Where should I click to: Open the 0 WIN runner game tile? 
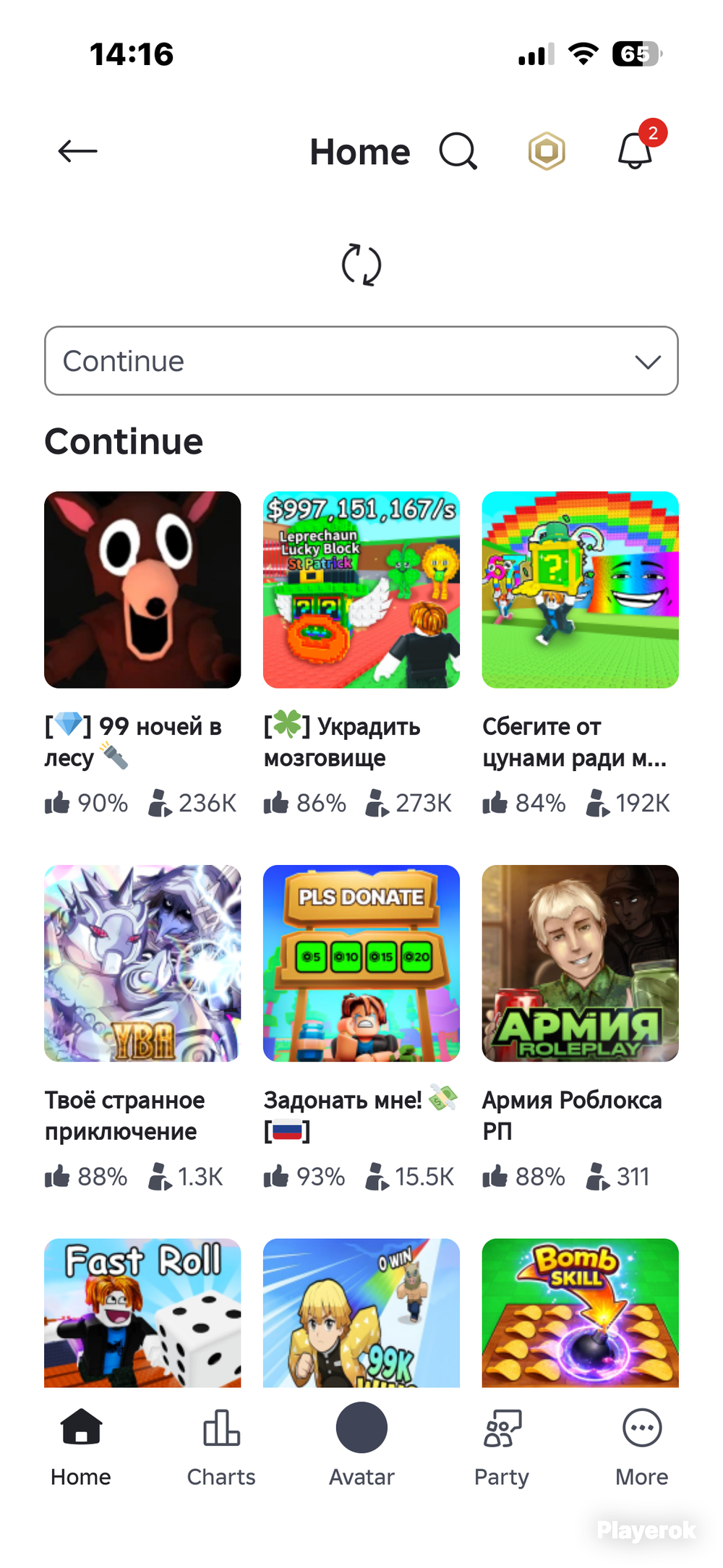point(361,1313)
